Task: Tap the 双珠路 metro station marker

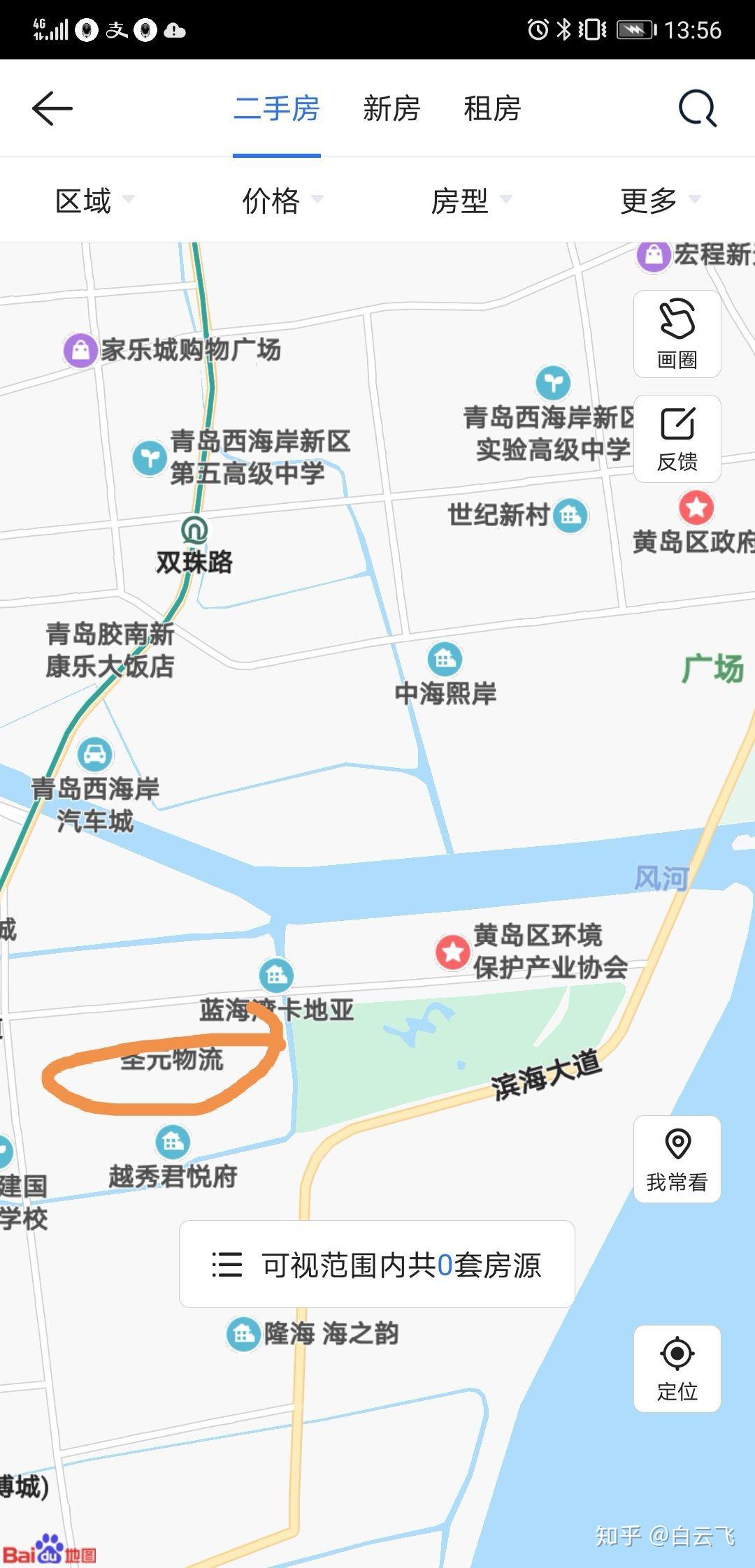Action: [194, 531]
